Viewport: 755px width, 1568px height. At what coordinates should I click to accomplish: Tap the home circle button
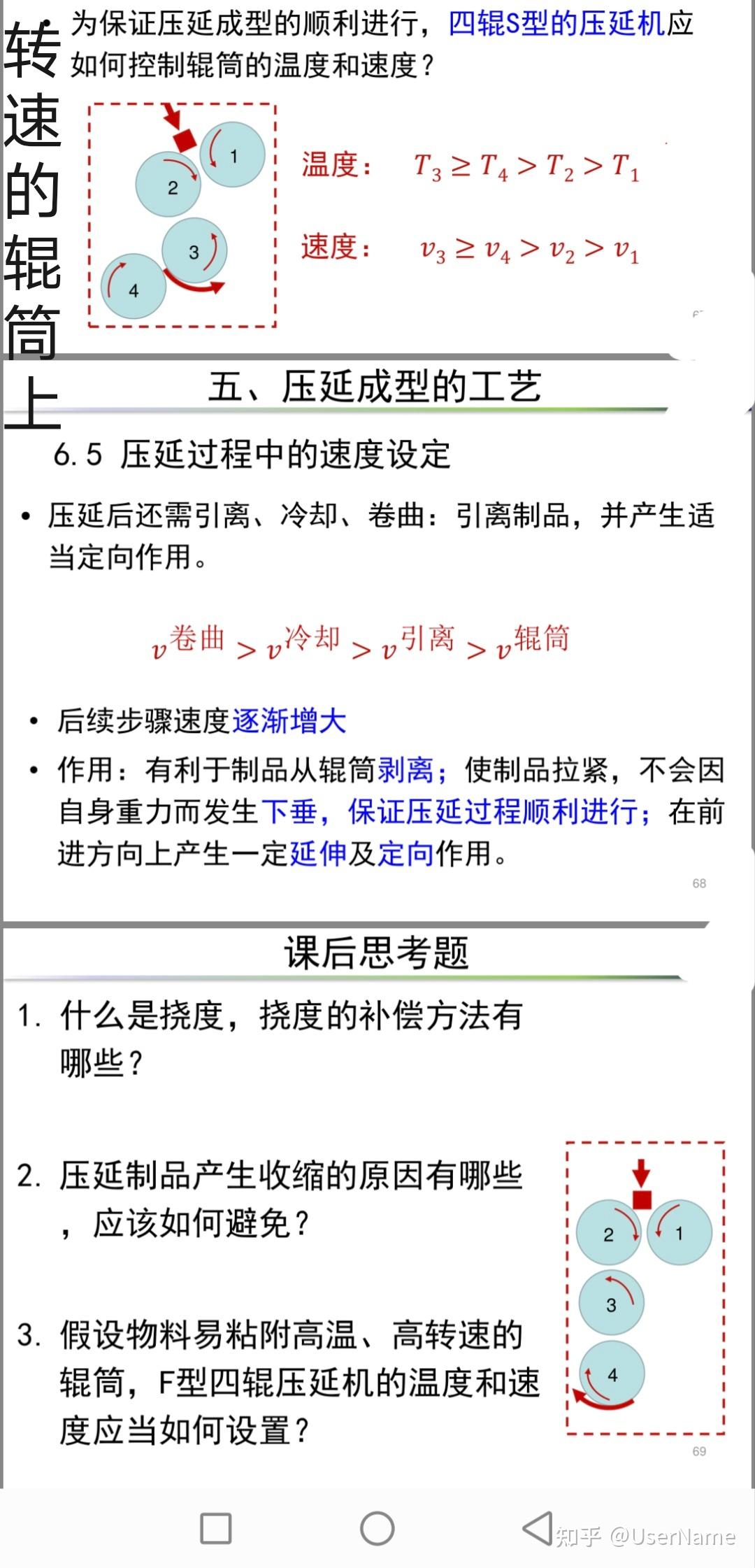coord(377,1528)
